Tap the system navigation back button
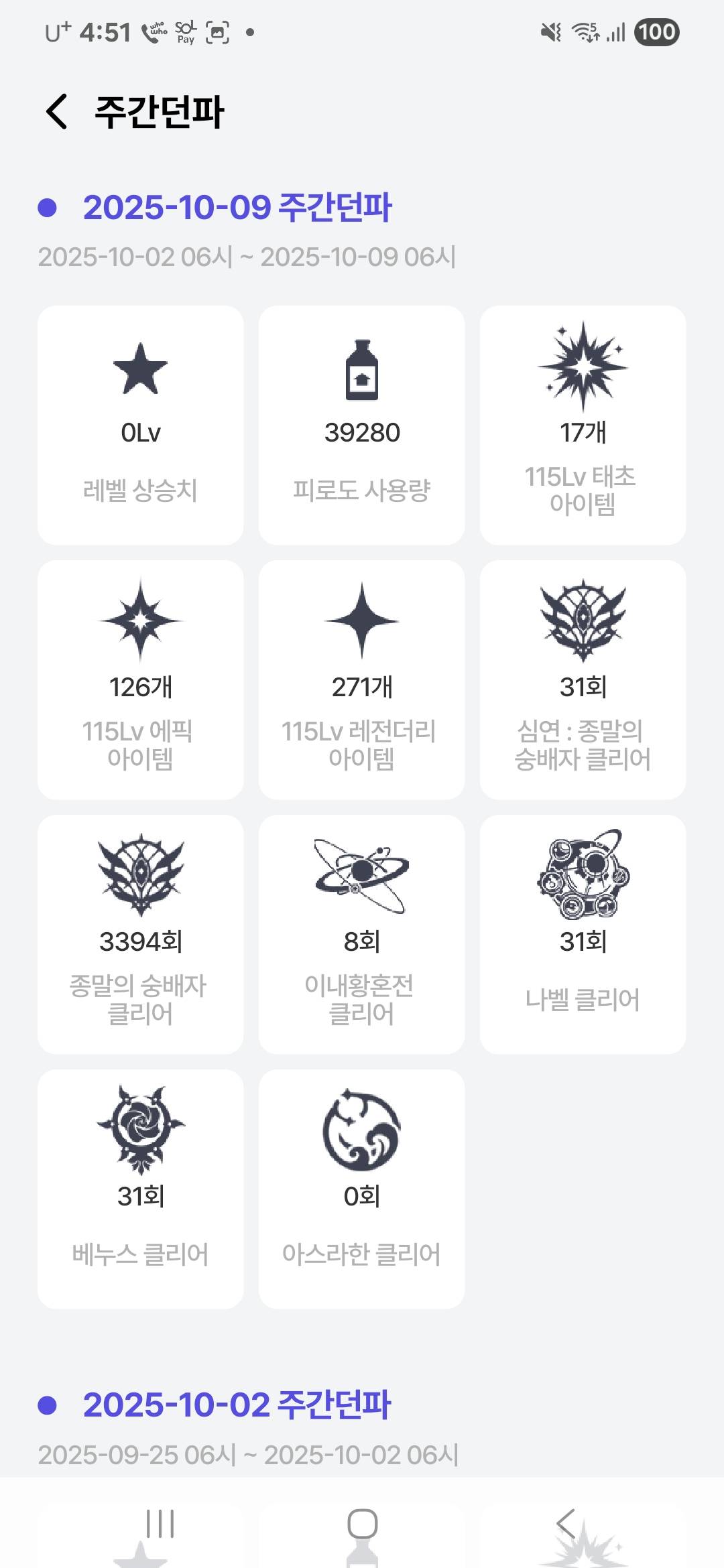This screenshot has width=724, height=1568. point(566,1524)
